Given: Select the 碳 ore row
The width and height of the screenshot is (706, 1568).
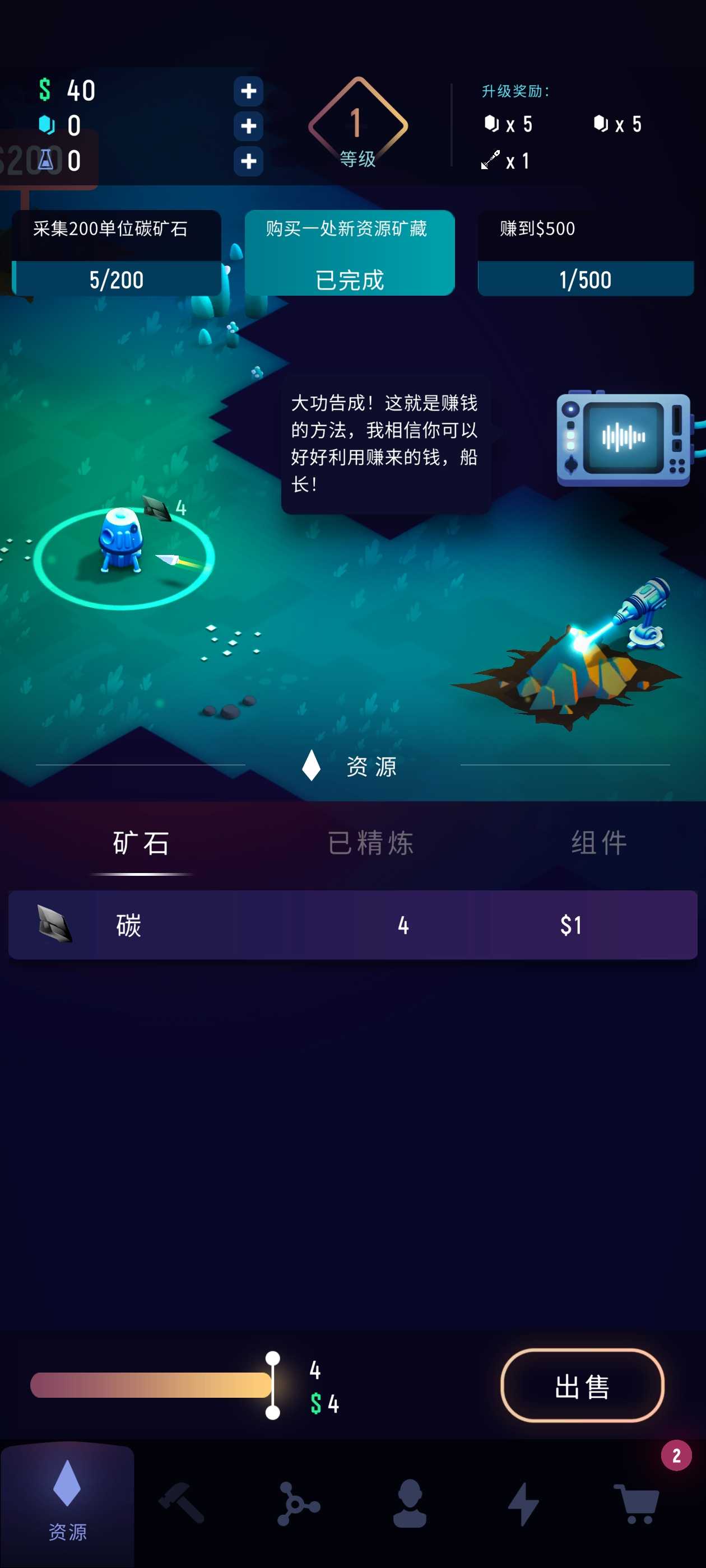Looking at the screenshot, I should 352,925.
